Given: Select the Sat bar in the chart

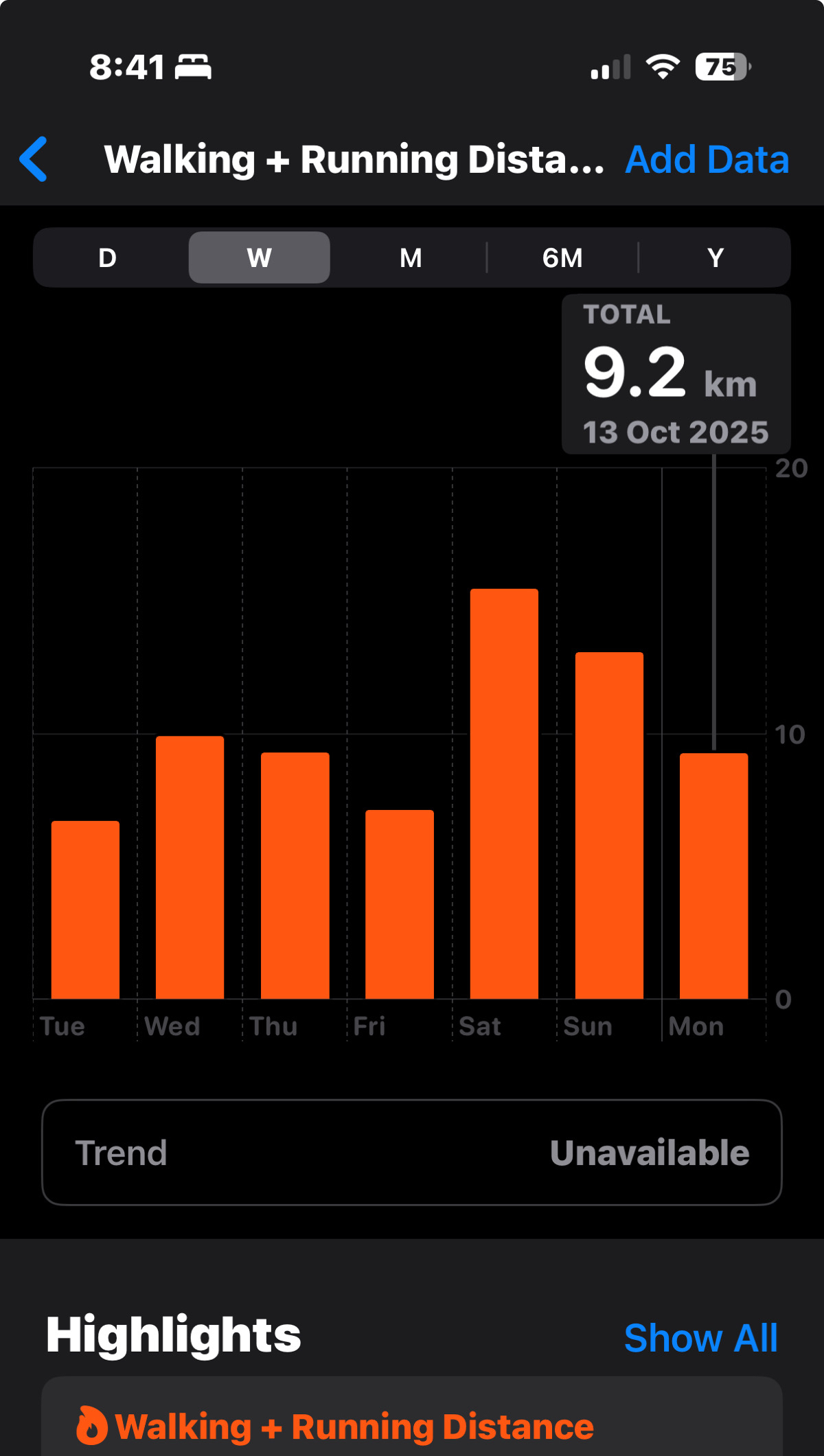Looking at the screenshot, I should [x=504, y=794].
